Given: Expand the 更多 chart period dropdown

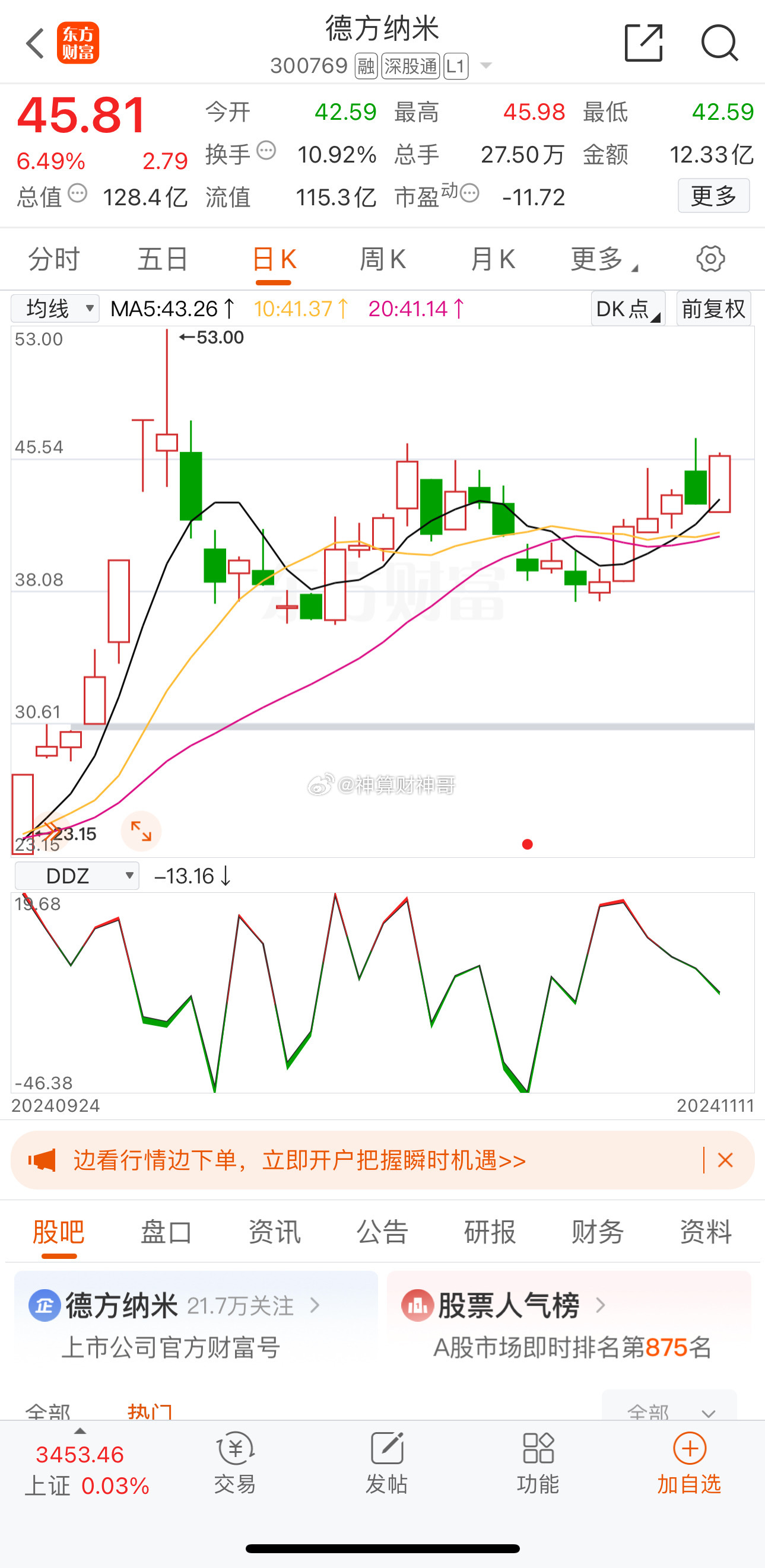Looking at the screenshot, I should click(604, 259).
